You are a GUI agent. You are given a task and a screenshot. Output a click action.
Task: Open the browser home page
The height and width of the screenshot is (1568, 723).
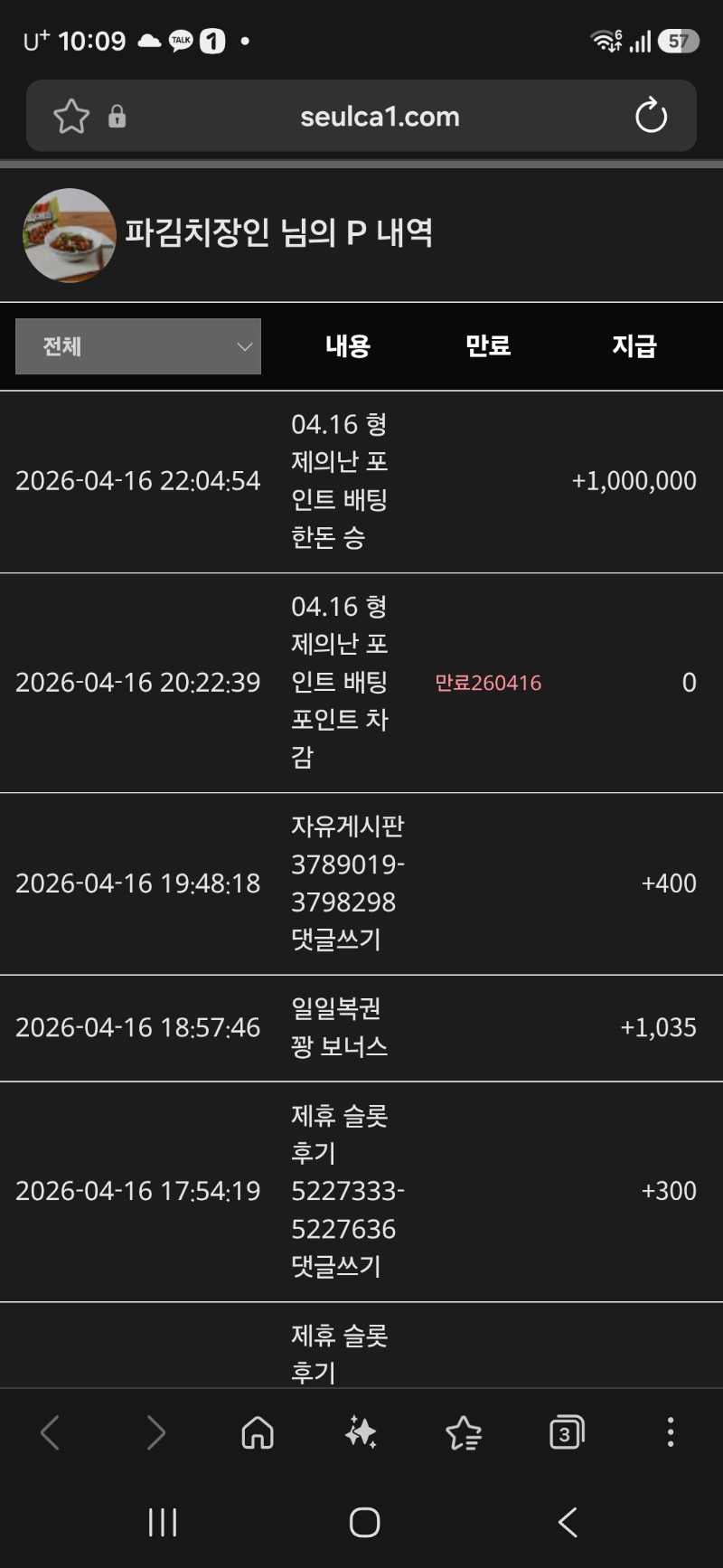click(258, 1433)
